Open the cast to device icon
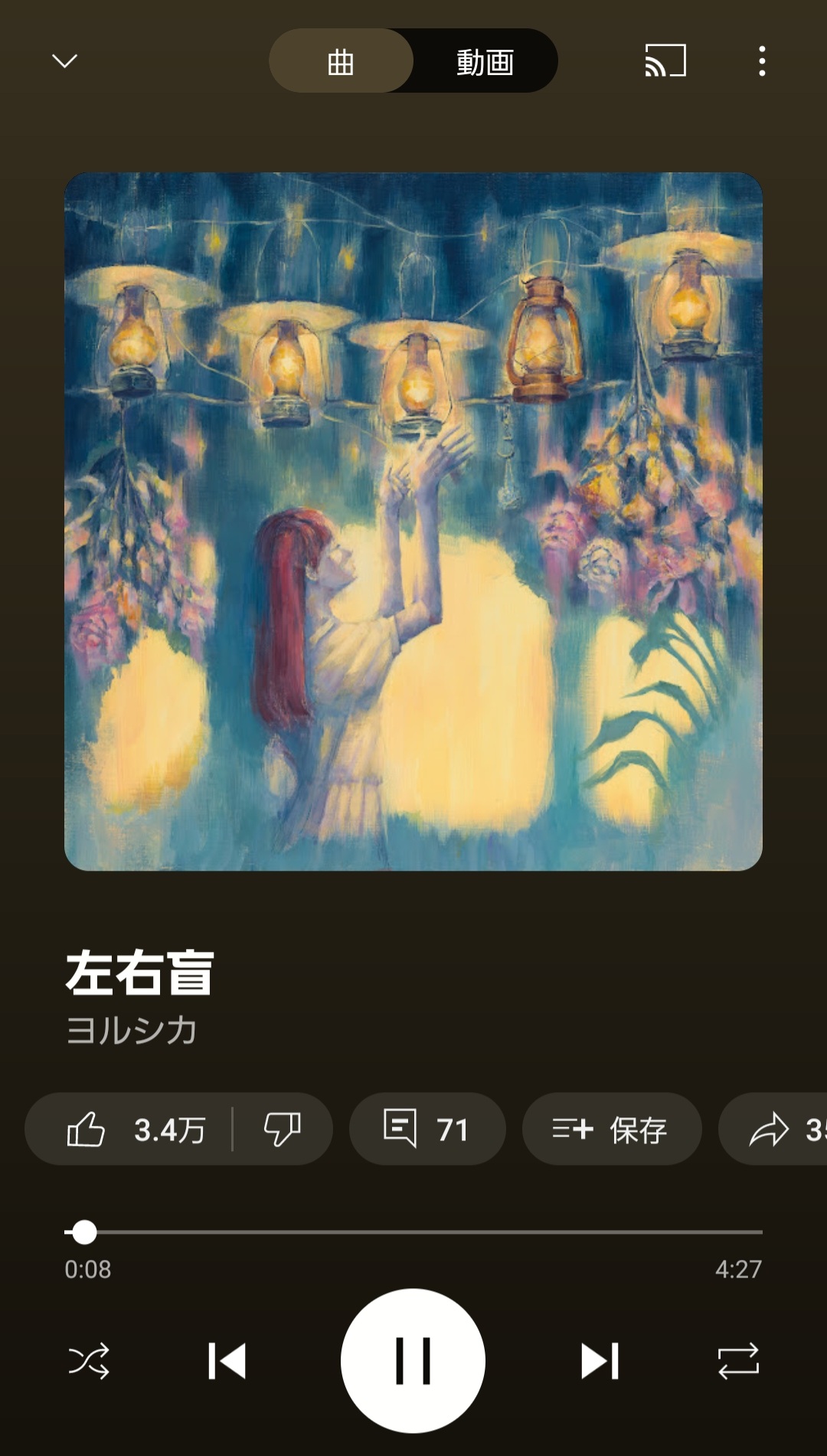The width and height of the screenshot is (827, 1456). coord(665,61)
